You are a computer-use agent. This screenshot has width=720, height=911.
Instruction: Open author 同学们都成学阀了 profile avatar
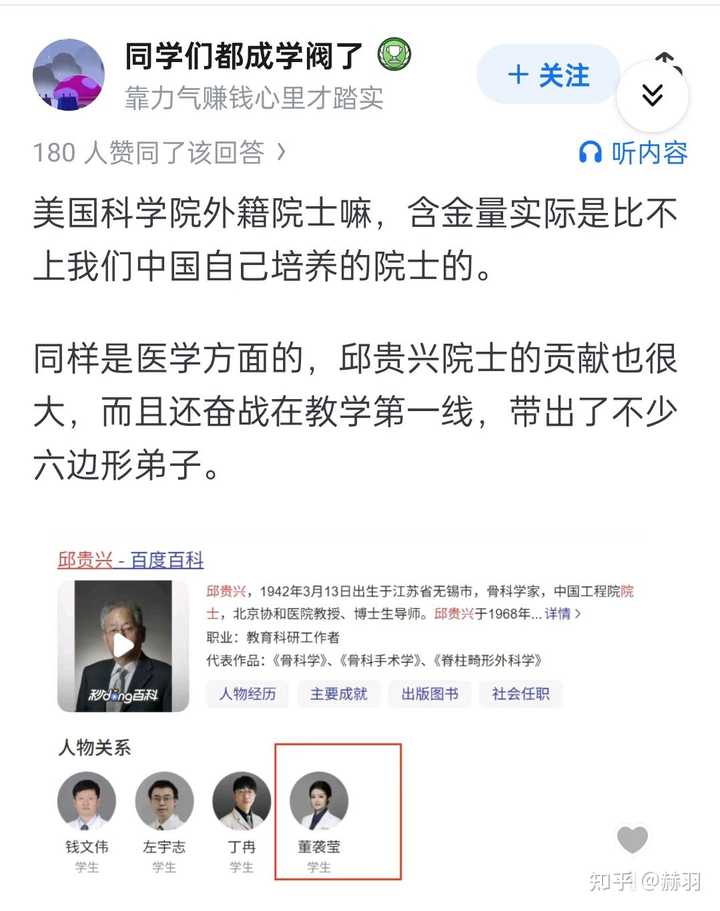(69, 75)
